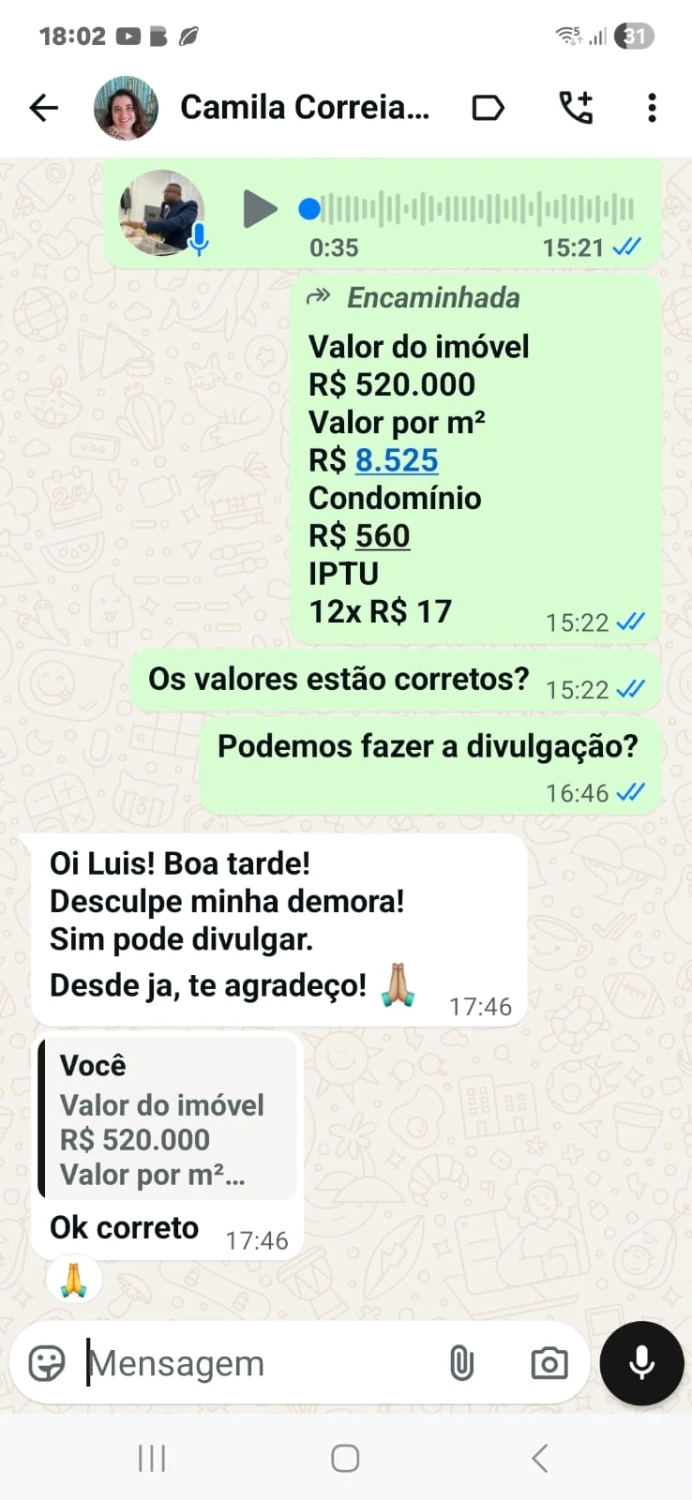This screenshot has height=1500, width=692.
Task: View the prayer-hands reaction on 'Ok correto'
Action: [74, 1279]
